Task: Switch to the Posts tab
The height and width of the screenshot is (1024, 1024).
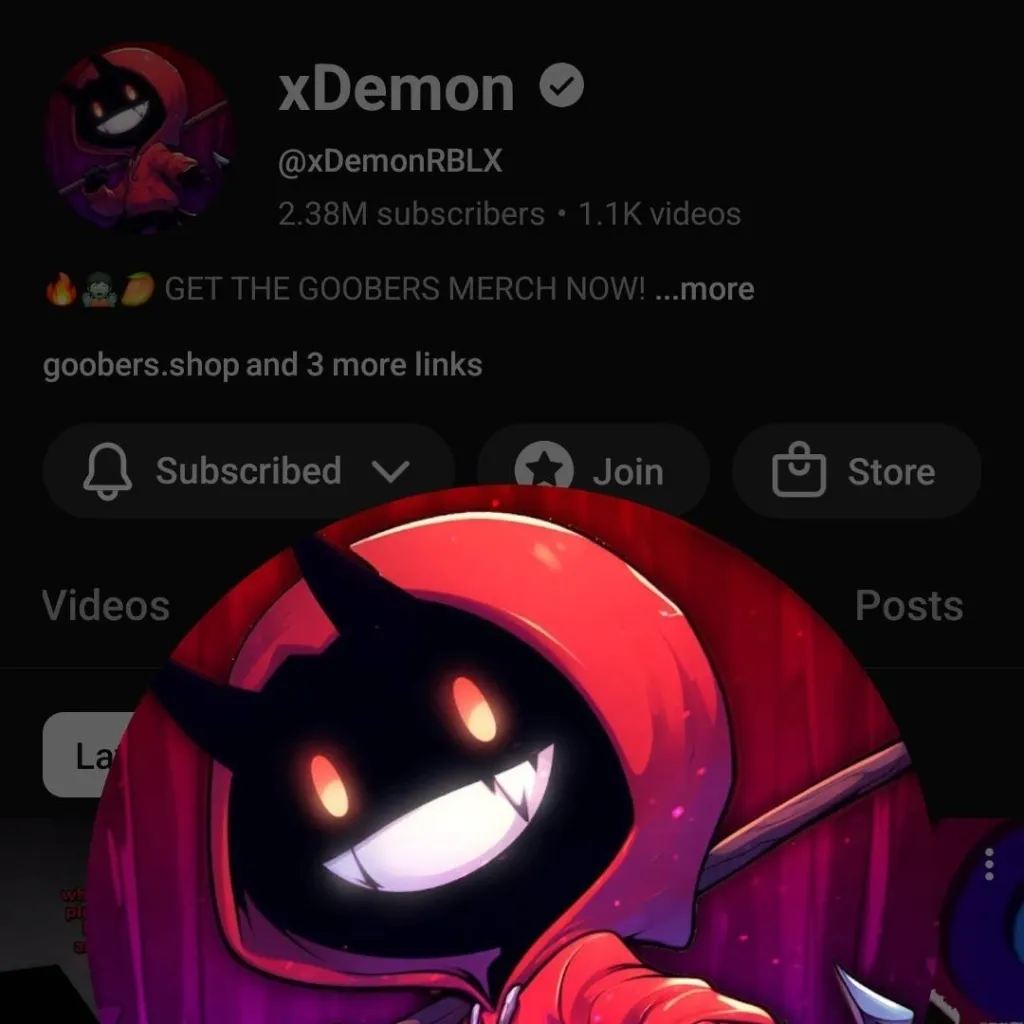Action: (908, 606)
